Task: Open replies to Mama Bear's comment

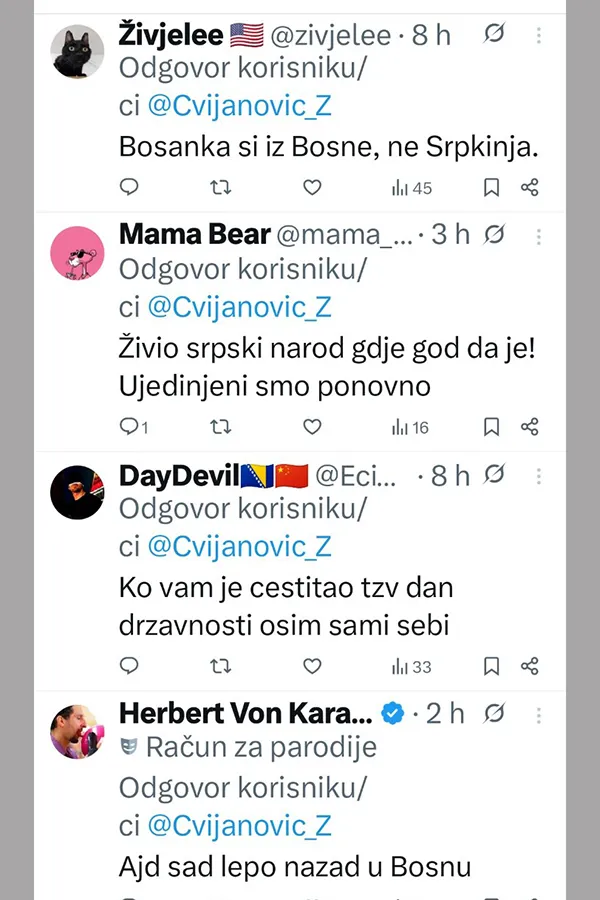Action: point(133,427)
